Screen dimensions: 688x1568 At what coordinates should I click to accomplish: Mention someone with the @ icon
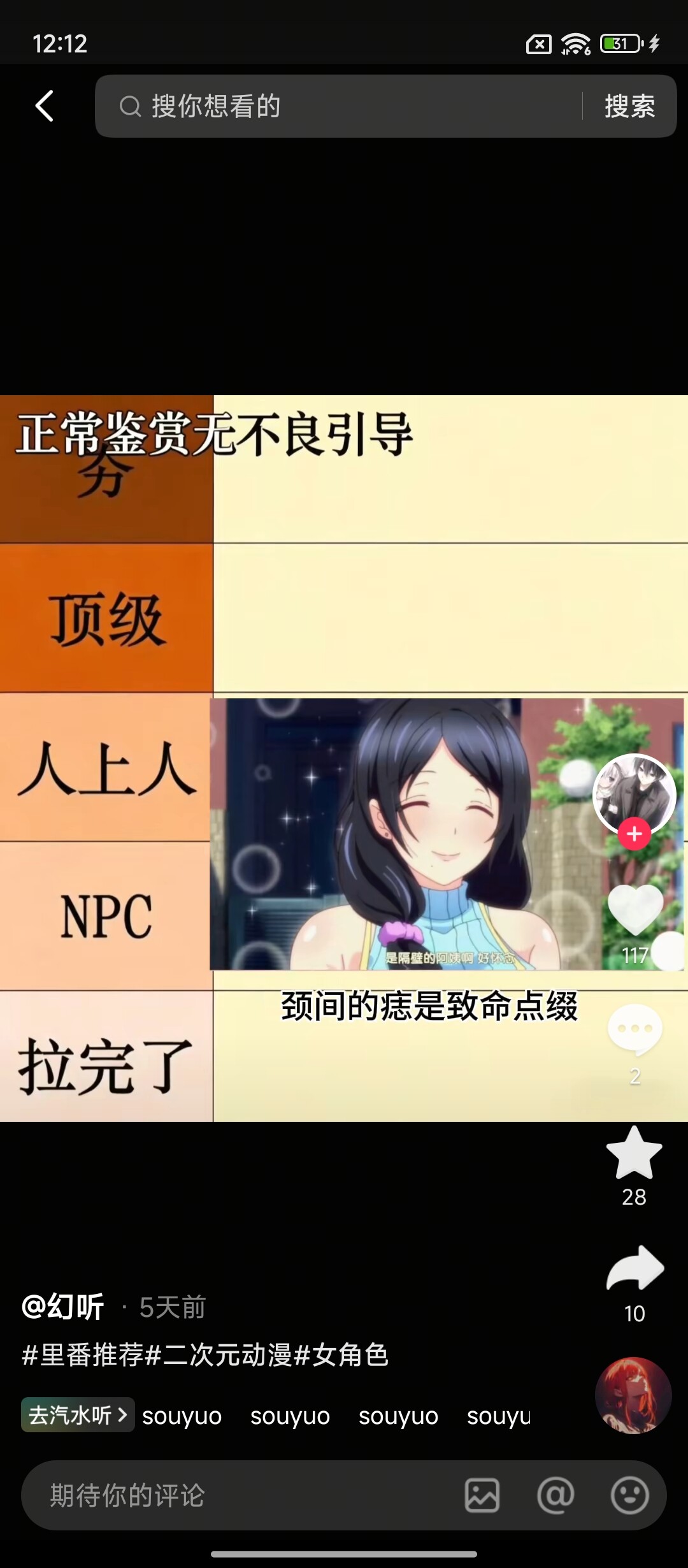click(555, 1495)
